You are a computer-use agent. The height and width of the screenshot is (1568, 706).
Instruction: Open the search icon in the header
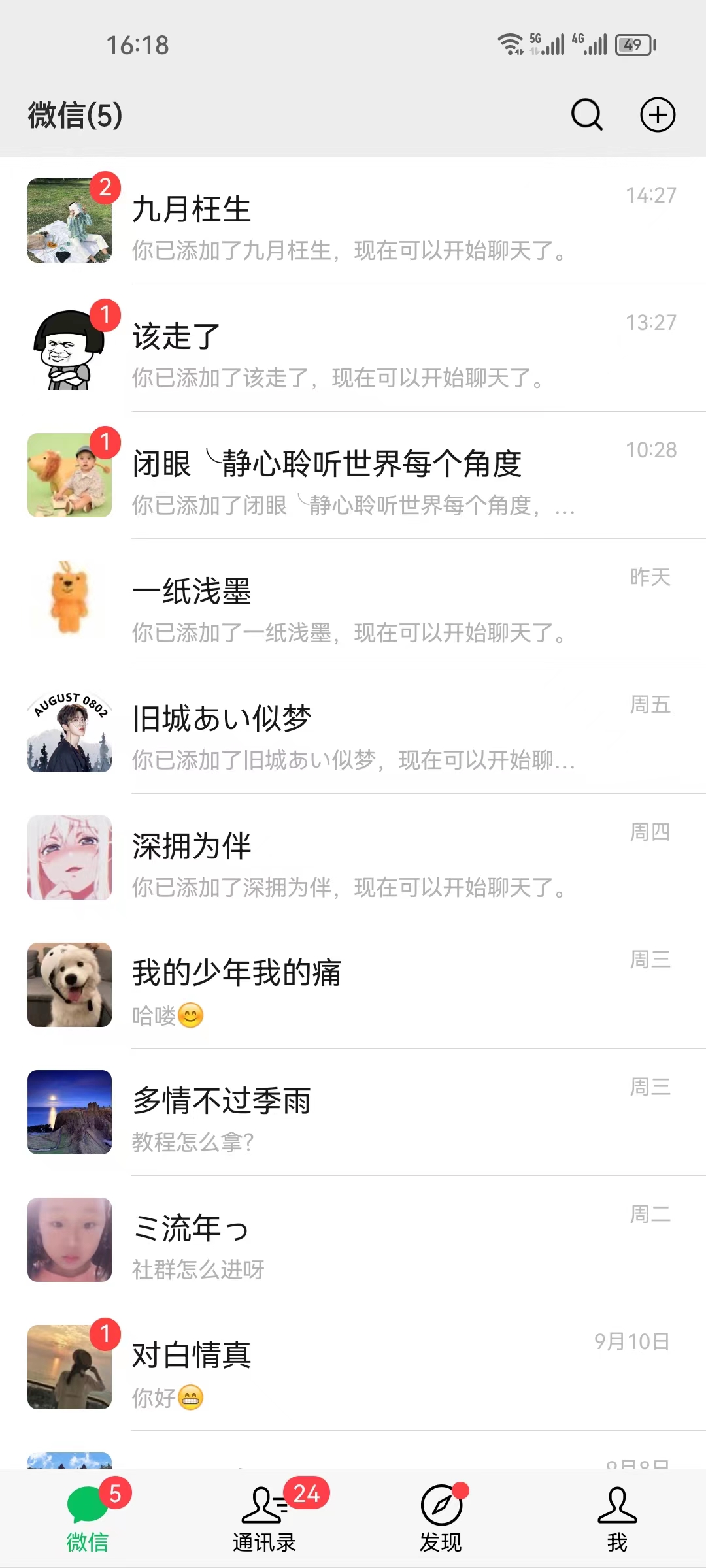pos(586,115)
